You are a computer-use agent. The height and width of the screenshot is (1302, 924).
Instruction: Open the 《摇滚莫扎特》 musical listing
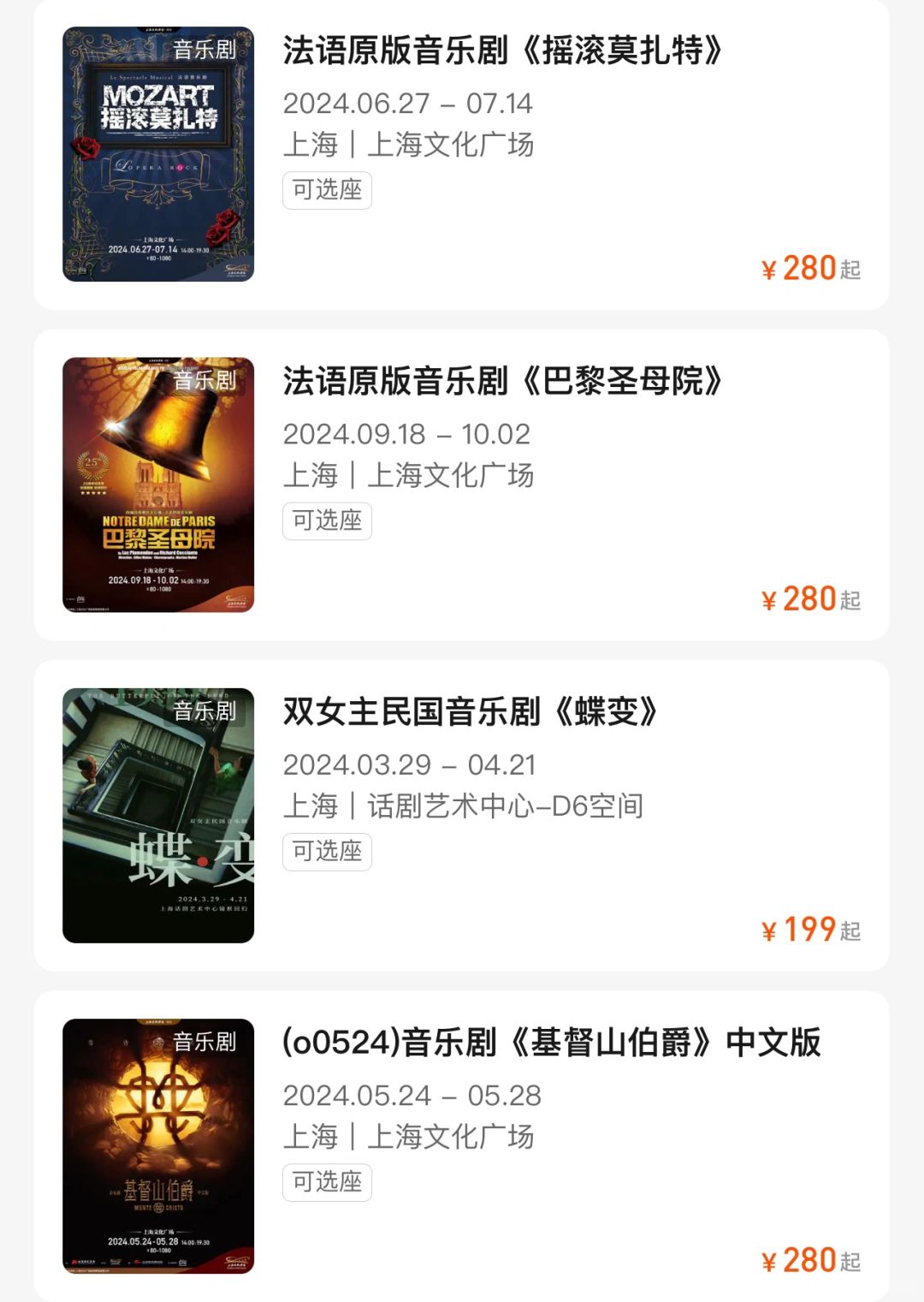tap(502, 51)
